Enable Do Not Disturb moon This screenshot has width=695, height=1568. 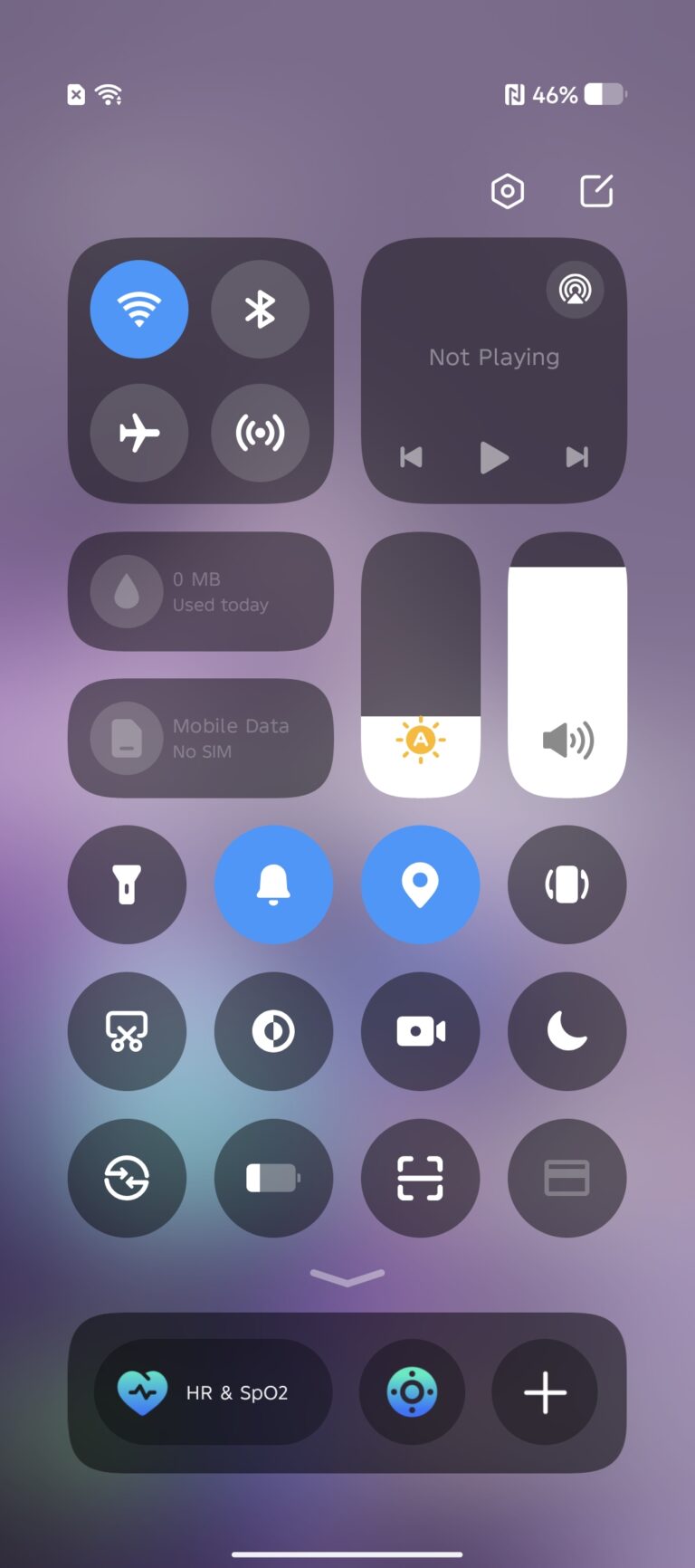(566, 1031)
